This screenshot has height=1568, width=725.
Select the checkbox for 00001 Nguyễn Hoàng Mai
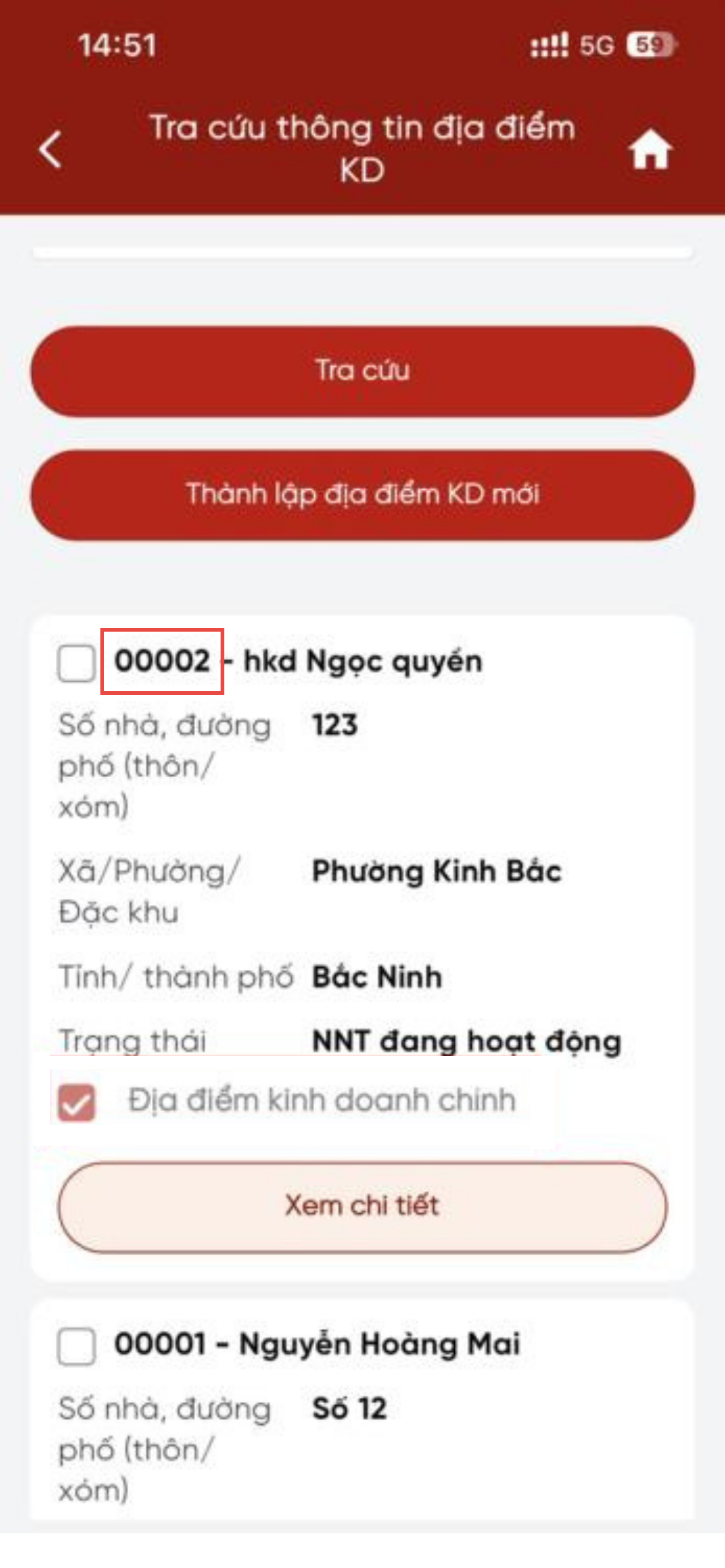[76, 1346]
